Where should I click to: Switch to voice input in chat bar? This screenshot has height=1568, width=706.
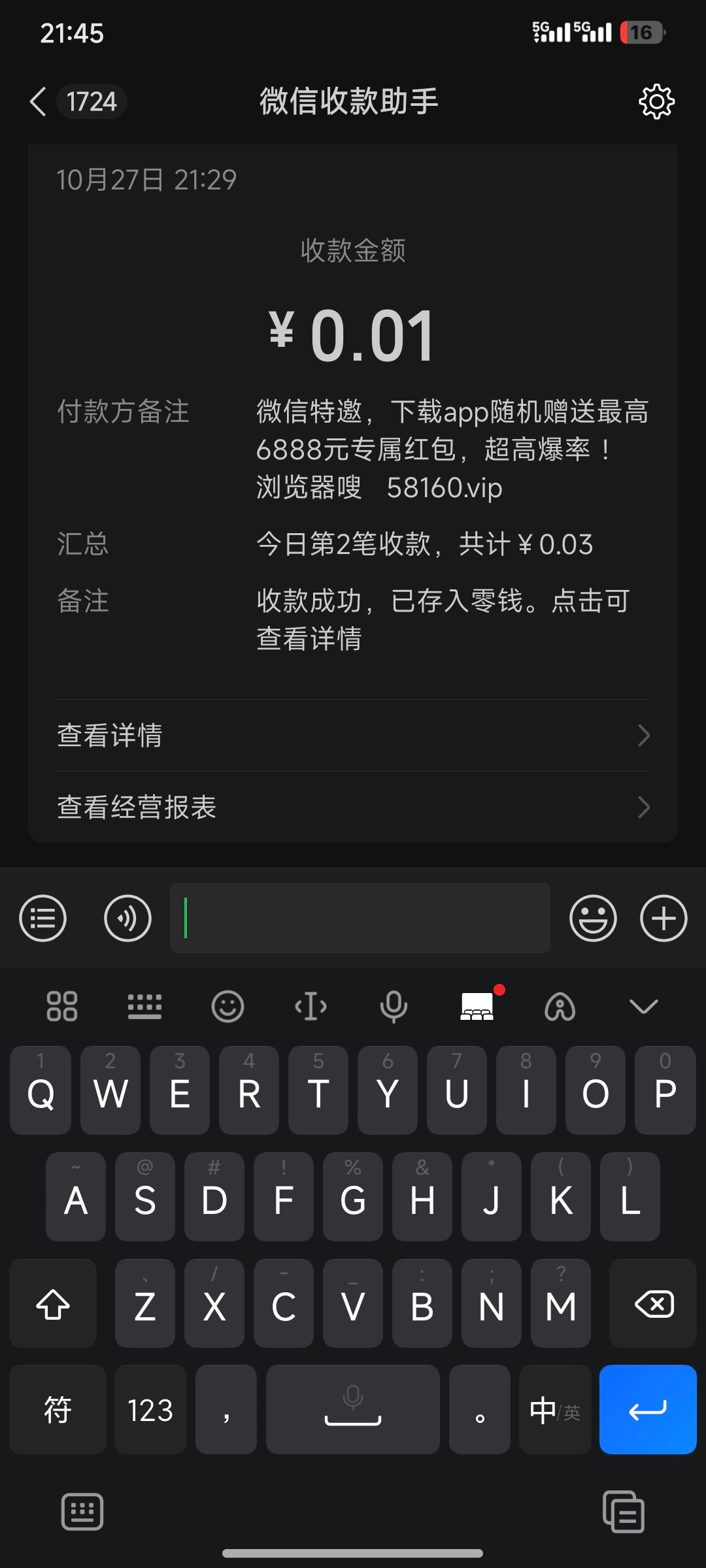pos(127,919)
